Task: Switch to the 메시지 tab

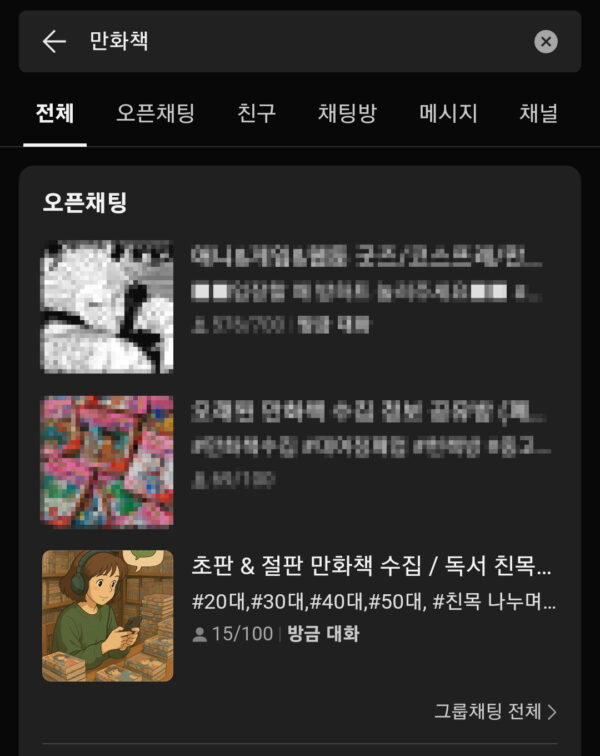Action: (448, 113)
